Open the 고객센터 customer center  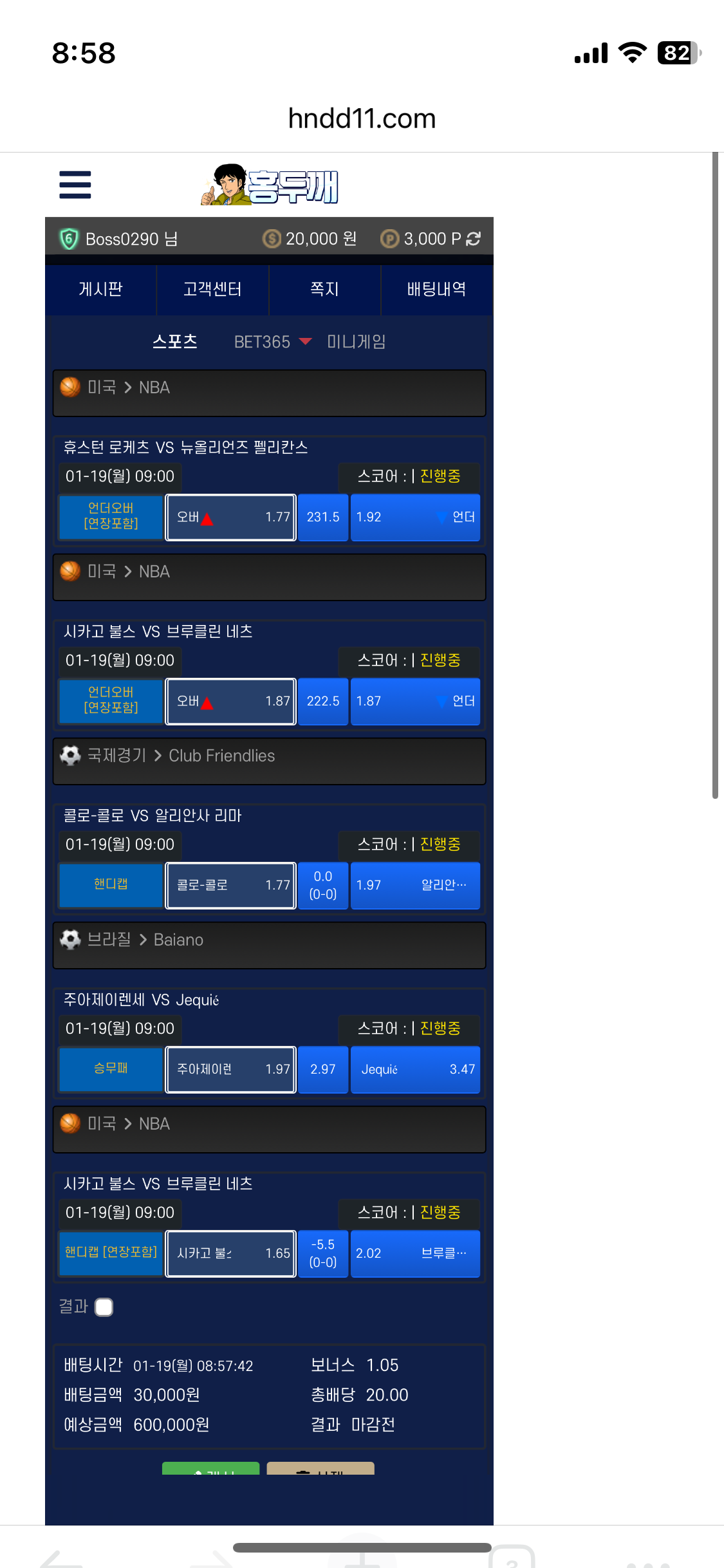tap(212, 289)
